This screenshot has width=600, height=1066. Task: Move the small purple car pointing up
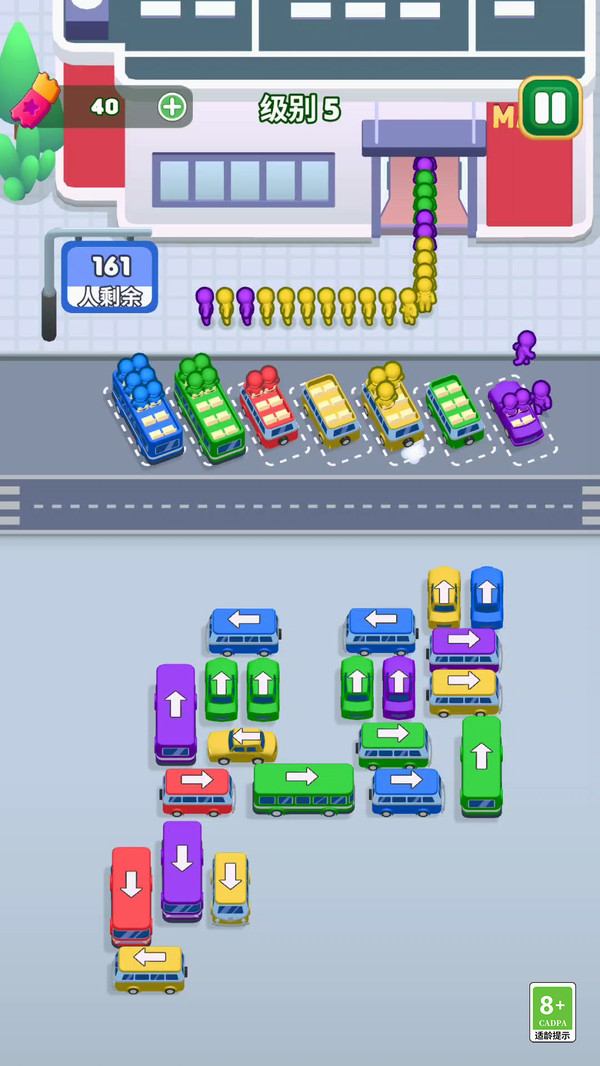point(399,687)
